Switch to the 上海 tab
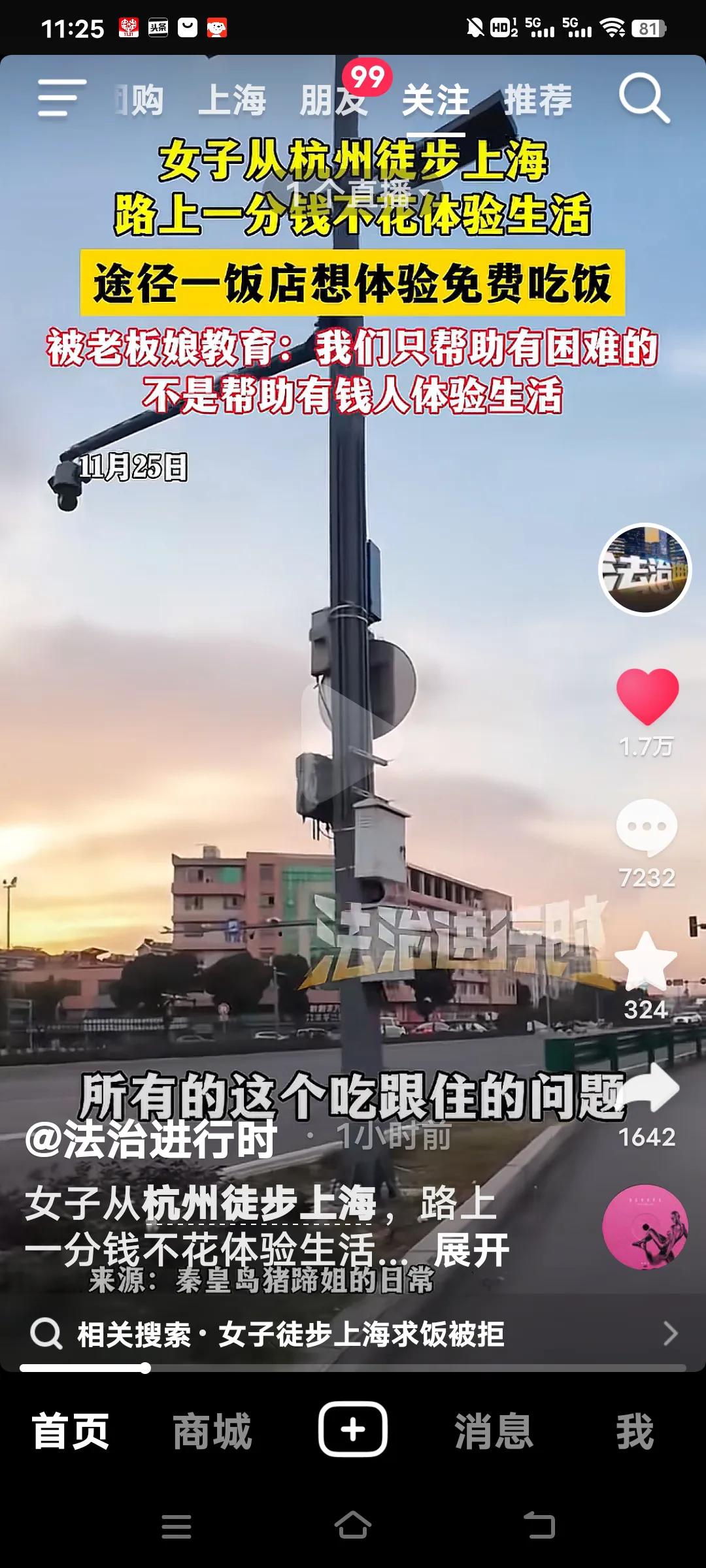This screenshot has height=1568, width=706. click(232, 101)
